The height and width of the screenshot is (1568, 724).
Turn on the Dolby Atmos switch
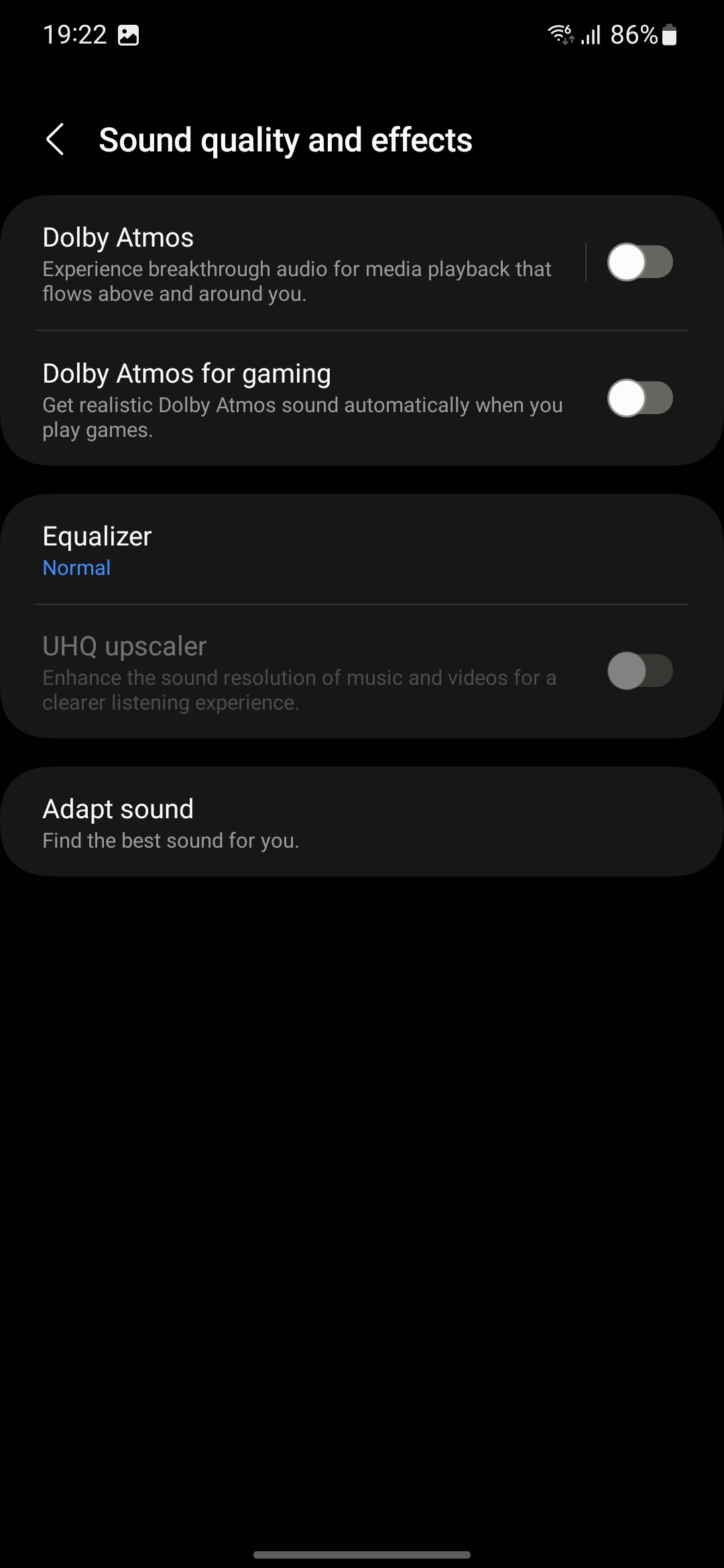(640, 262)
